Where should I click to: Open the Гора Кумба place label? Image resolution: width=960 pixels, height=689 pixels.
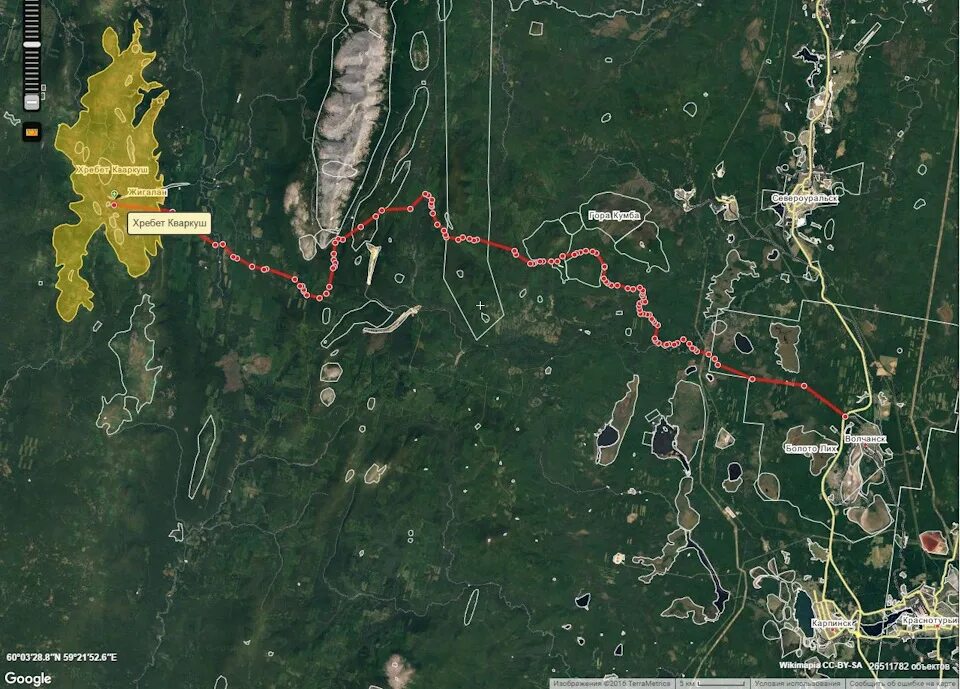pos(613,215)
